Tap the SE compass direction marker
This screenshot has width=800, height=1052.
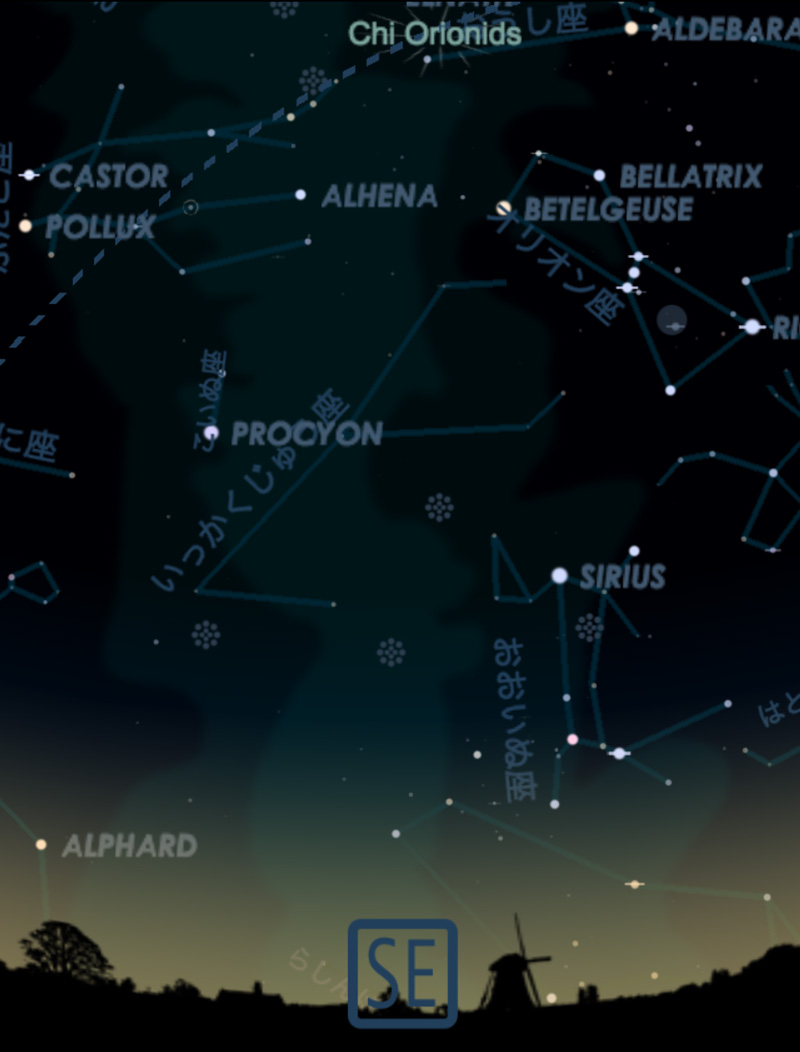402,973
